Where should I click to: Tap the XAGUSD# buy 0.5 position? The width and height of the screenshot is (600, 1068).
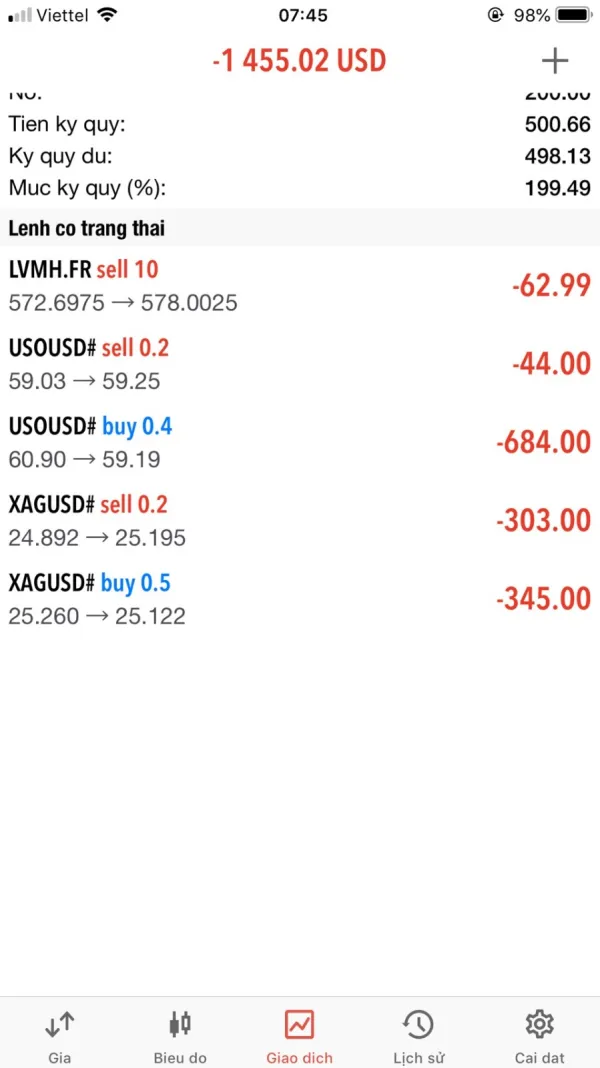tap(300, 599)
